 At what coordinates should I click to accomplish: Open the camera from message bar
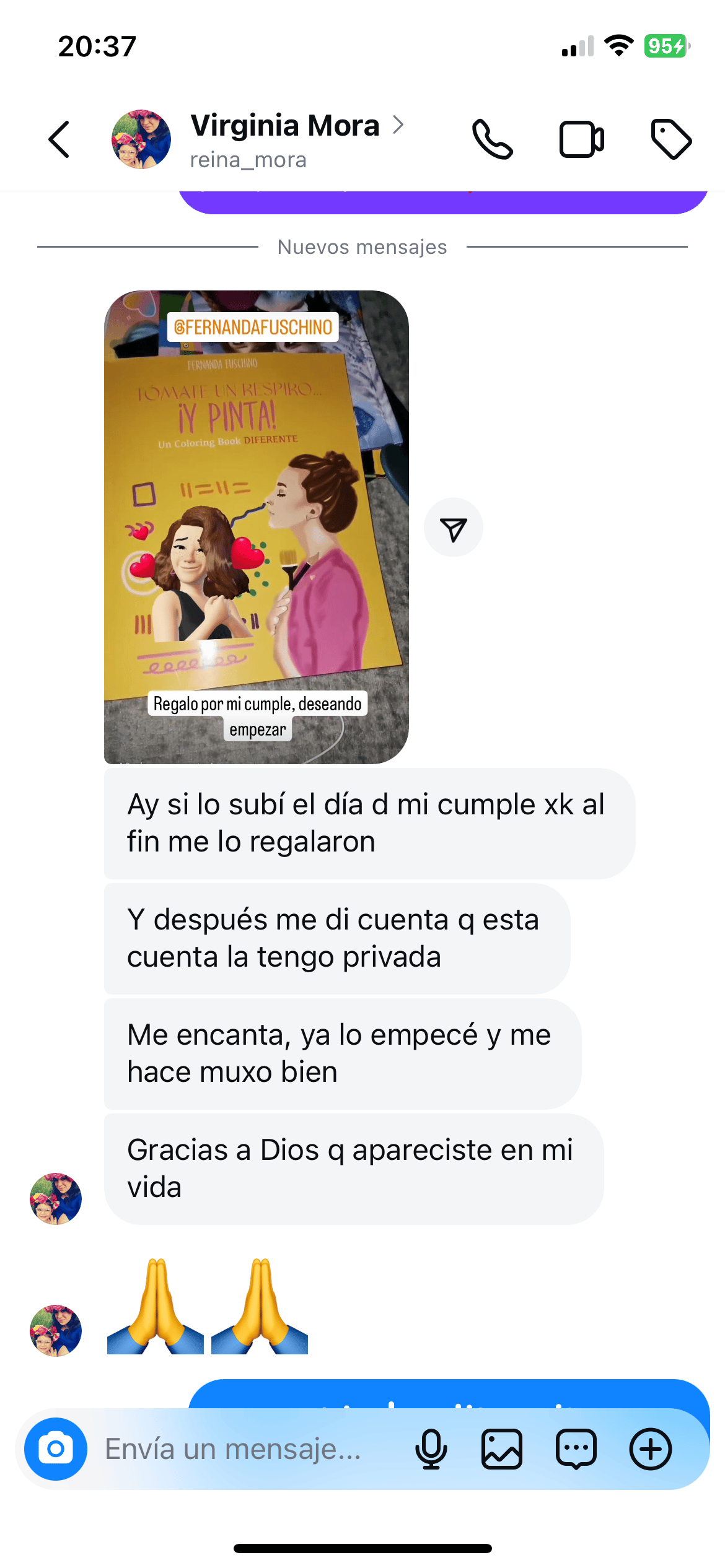pos(56,1449)
